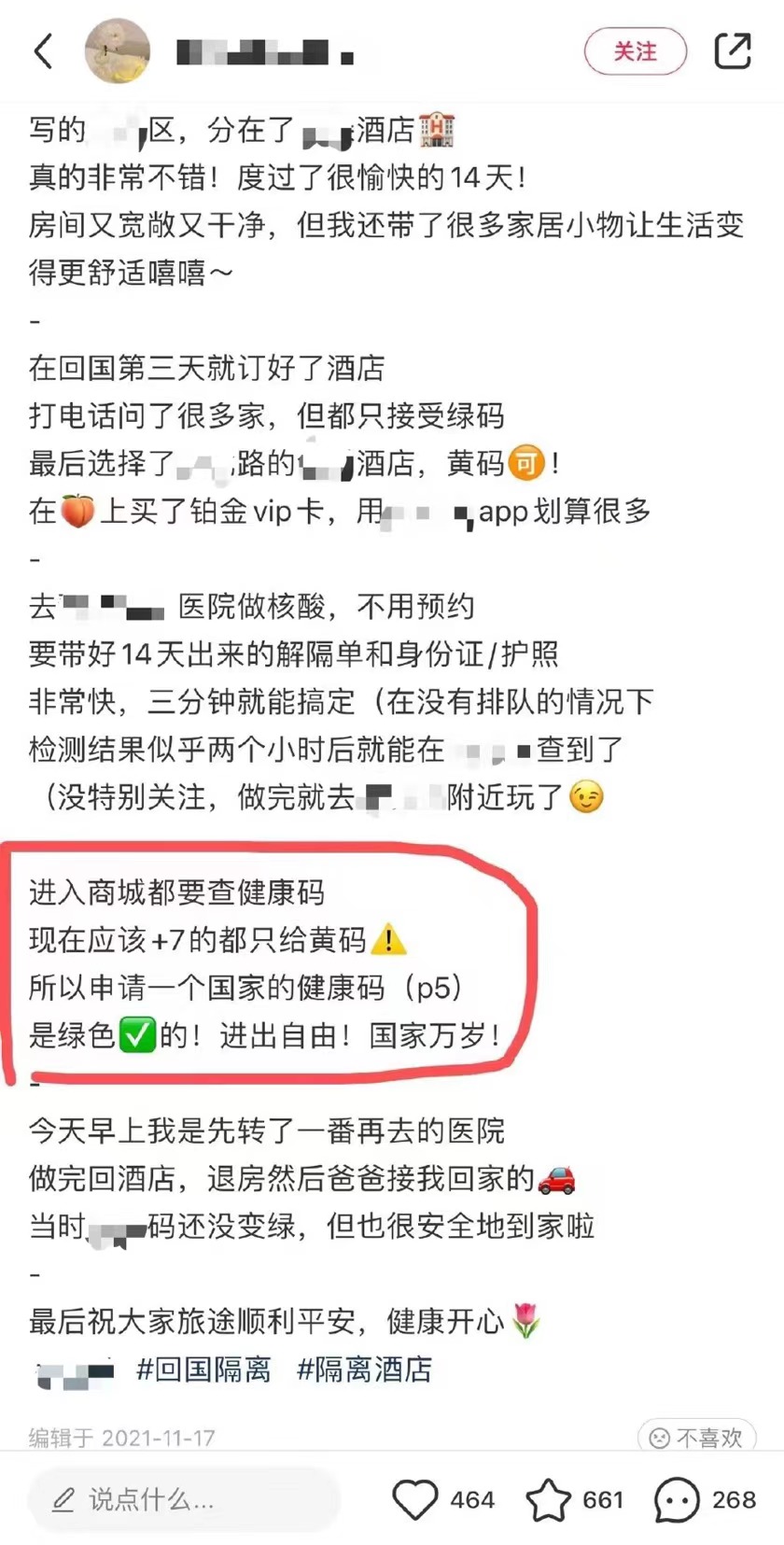Open the #回国隔离 hashtag
This screenshot has height=1545, width=784.
click(203, 1369)
